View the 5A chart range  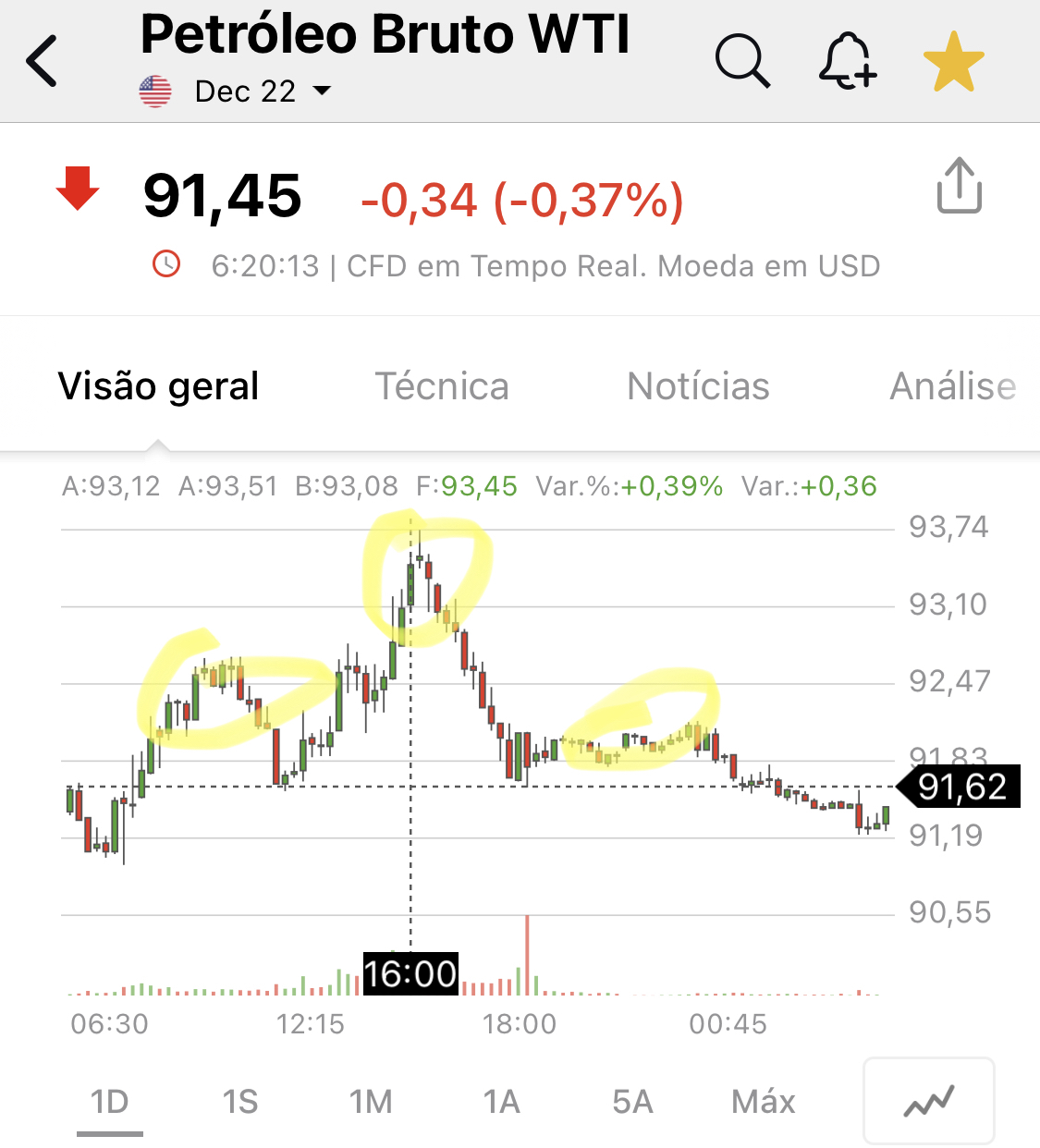click(632, 1102)
